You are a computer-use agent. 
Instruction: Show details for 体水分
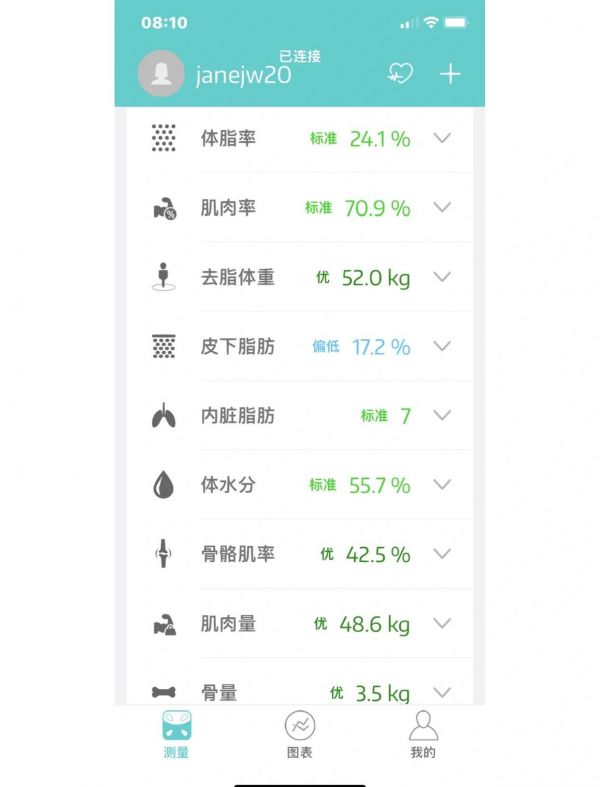click(x=442, y=485)
